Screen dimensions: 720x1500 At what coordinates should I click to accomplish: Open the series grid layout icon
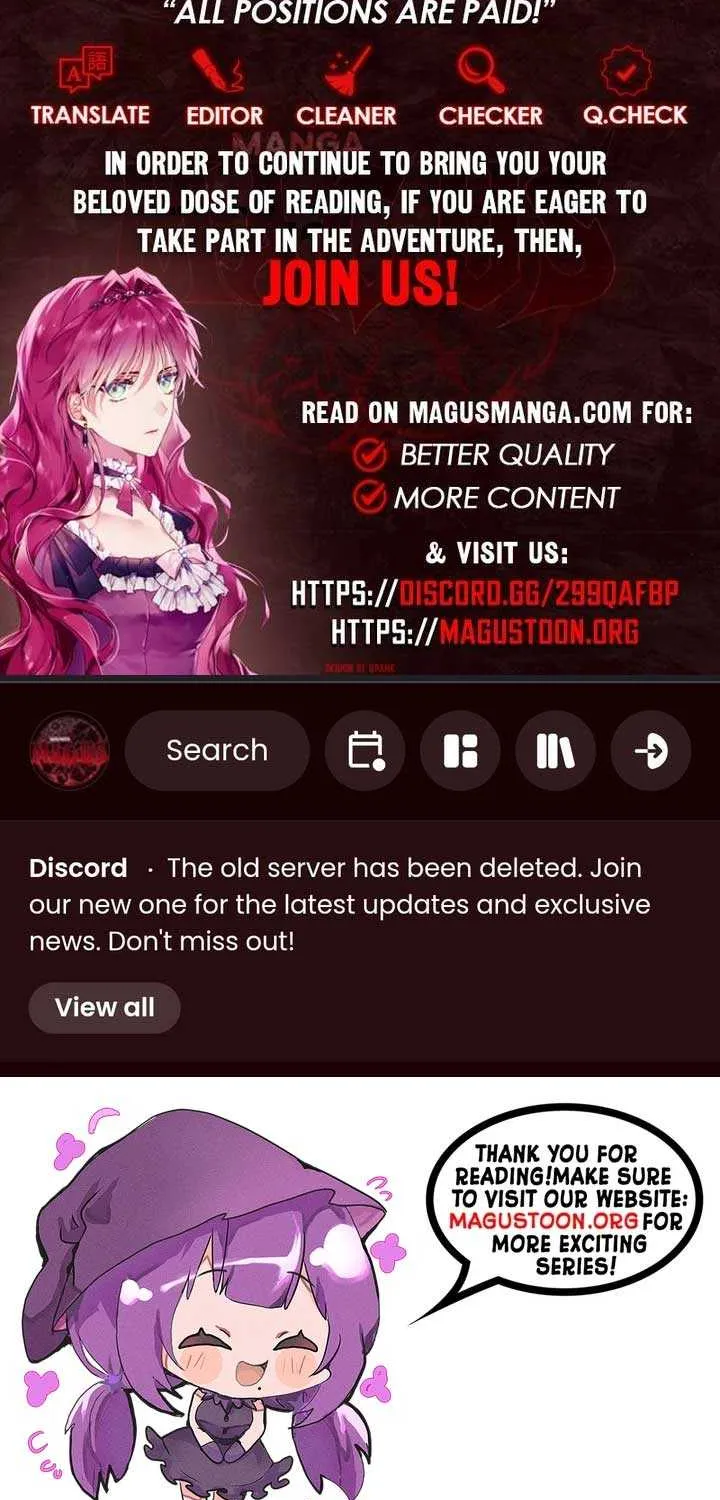pos(460,750)
